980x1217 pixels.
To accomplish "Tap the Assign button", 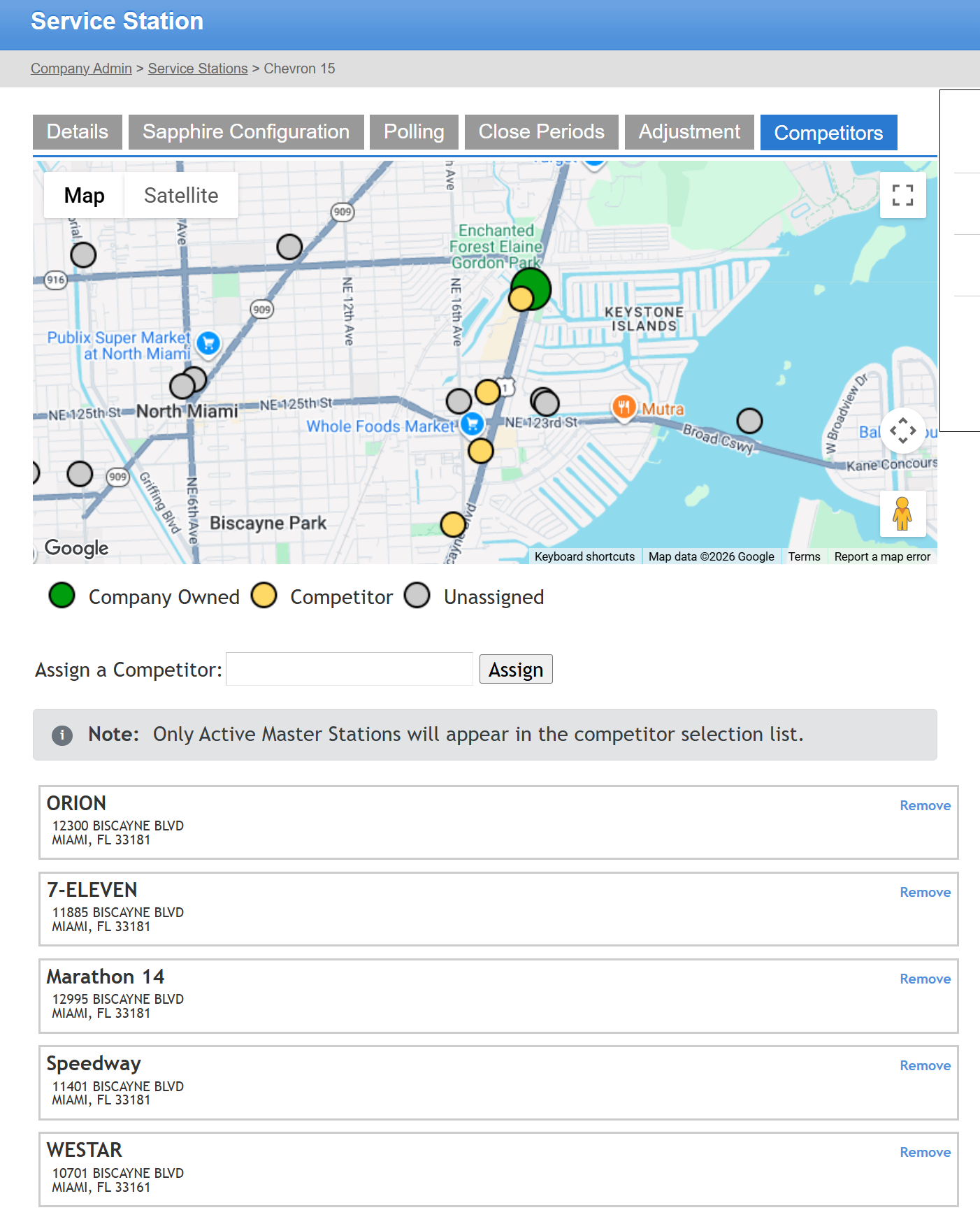I will tap(516, 669).
